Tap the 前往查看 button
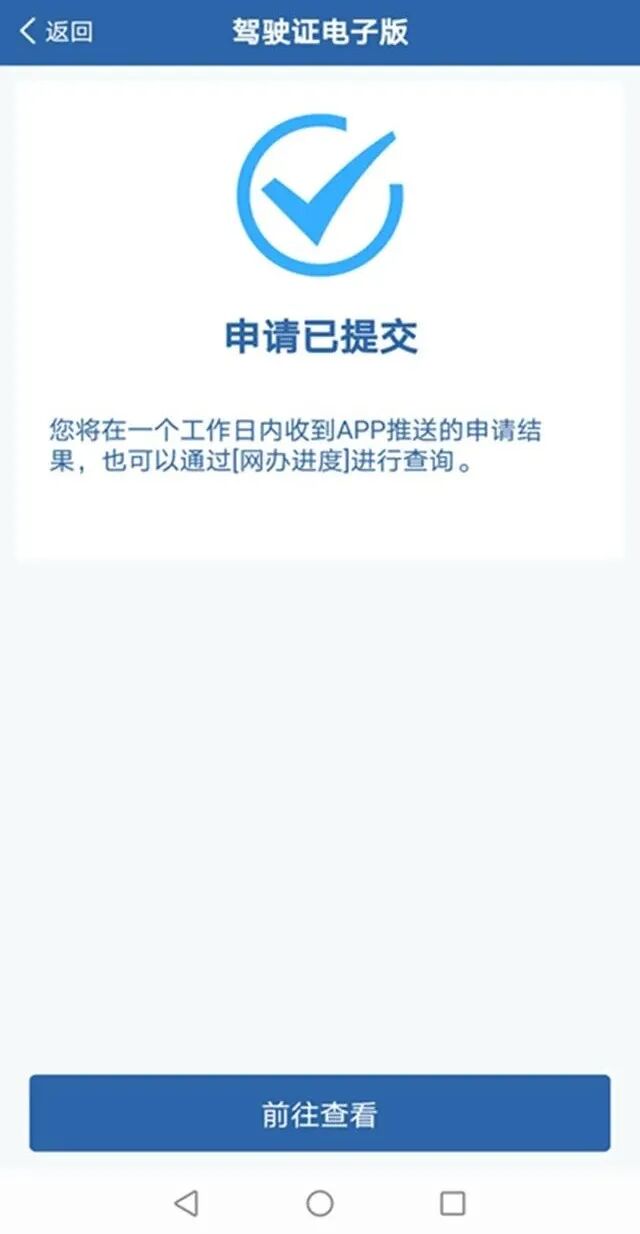The width and height of the screenshot is (640, 1234). [319, 1114]
